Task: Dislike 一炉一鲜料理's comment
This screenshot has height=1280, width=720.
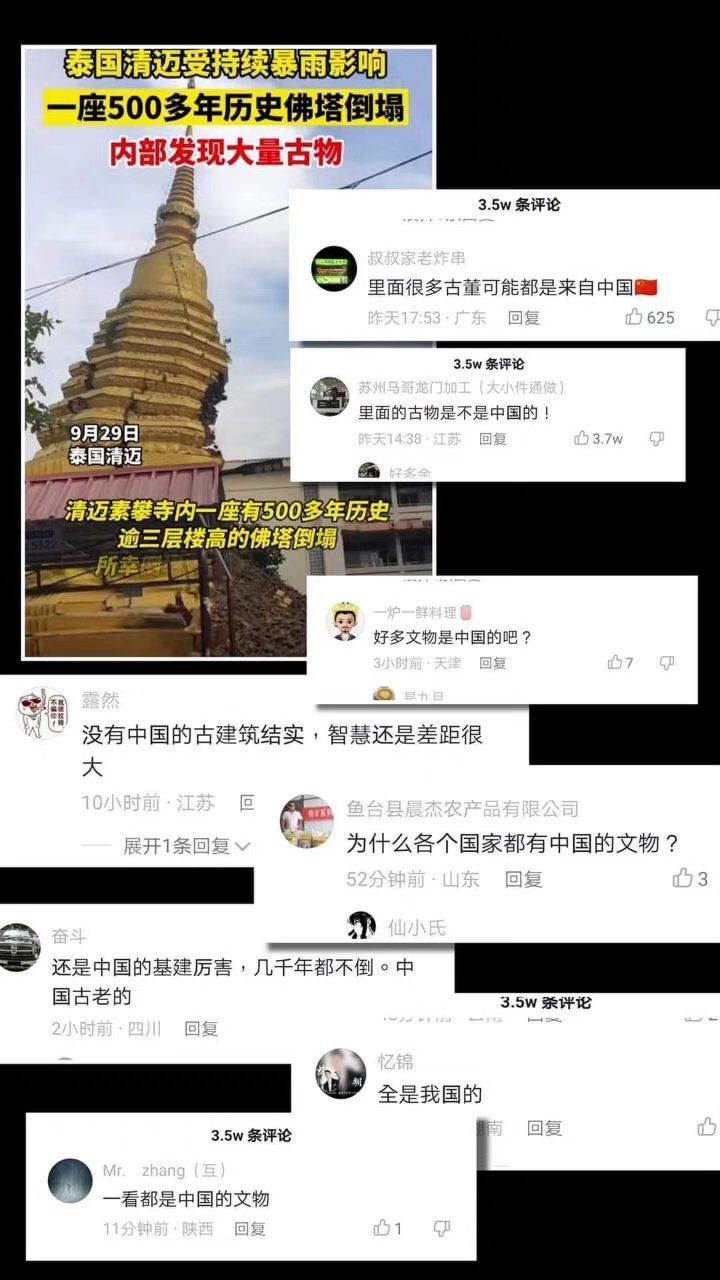Action: [665, 662]
